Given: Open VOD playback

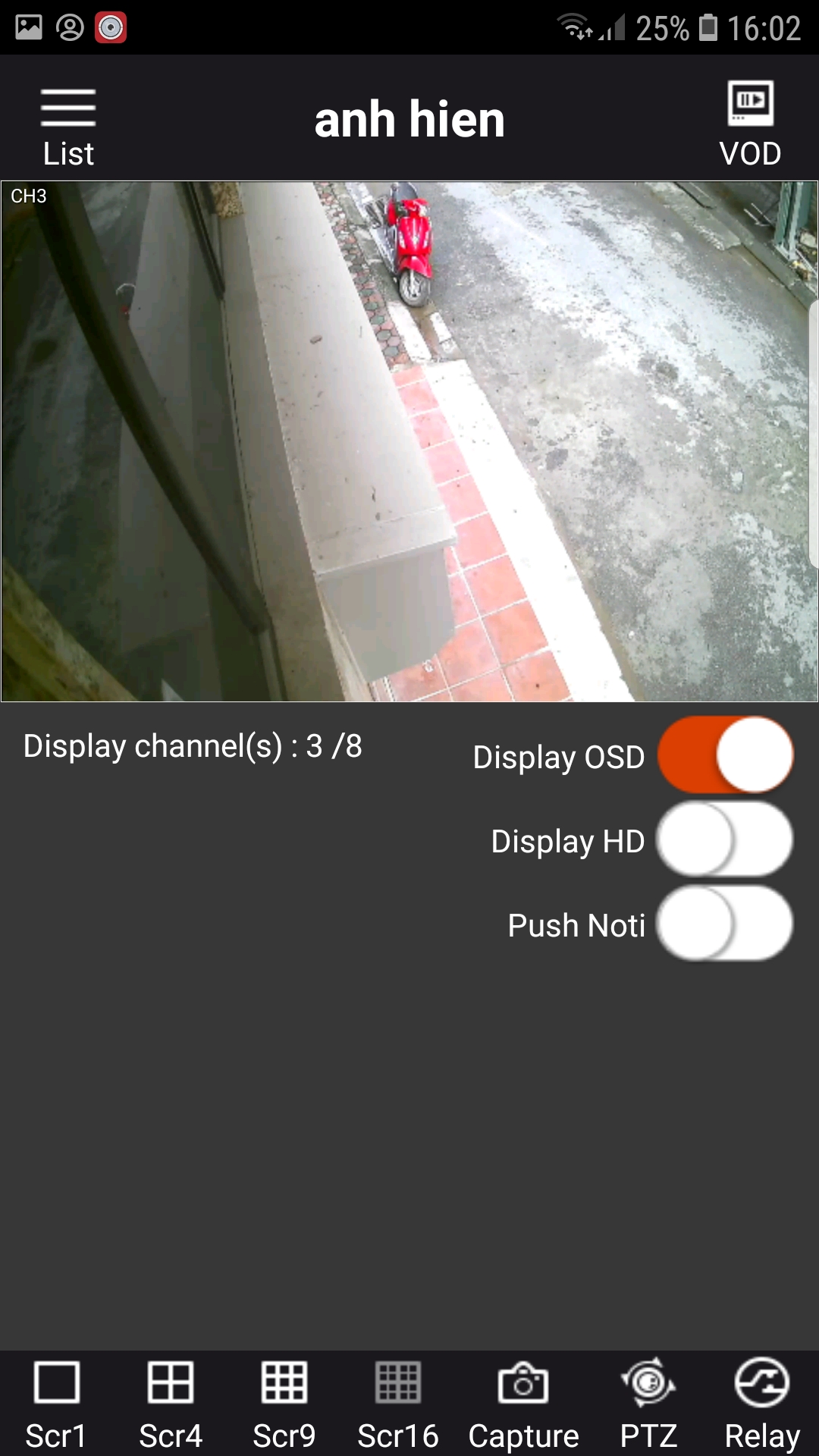Looking at the screenshot, I should (750, 124).
